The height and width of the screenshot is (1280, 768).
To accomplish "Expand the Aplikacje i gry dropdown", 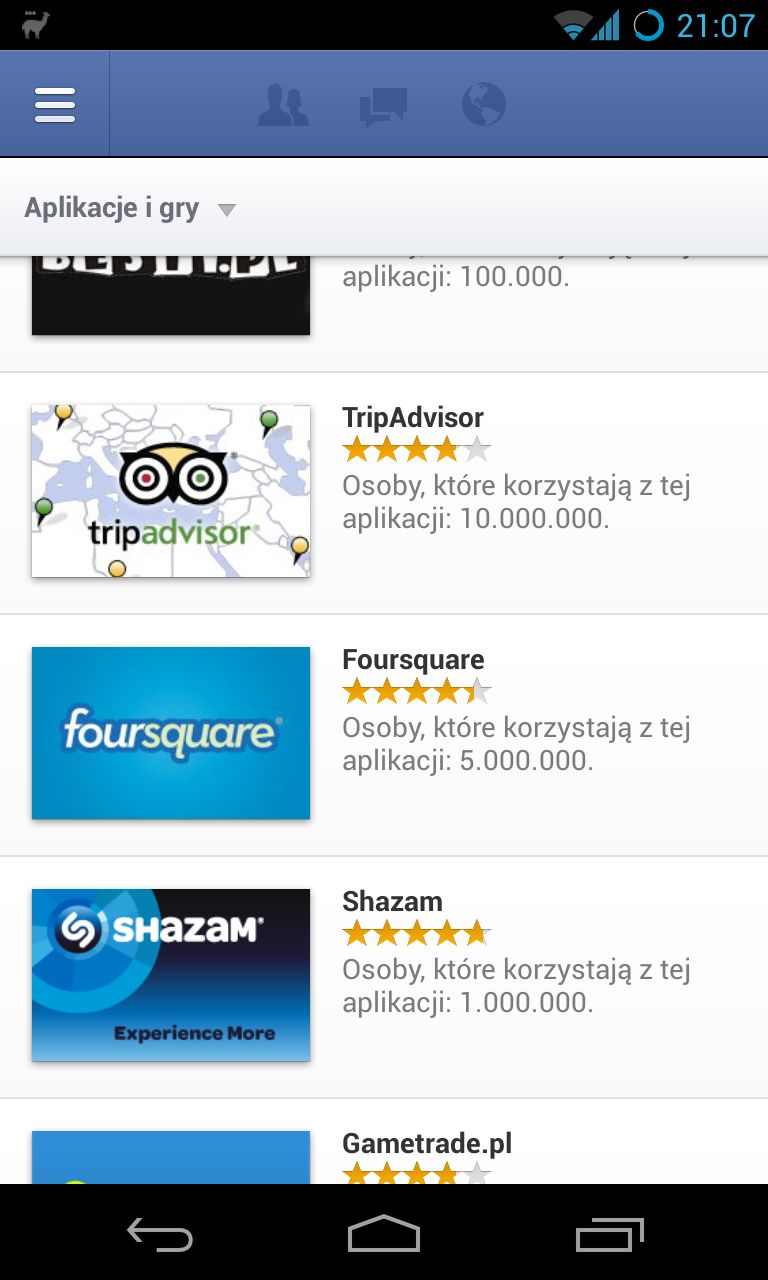I will pyautogui.click(x=130, y=208).
